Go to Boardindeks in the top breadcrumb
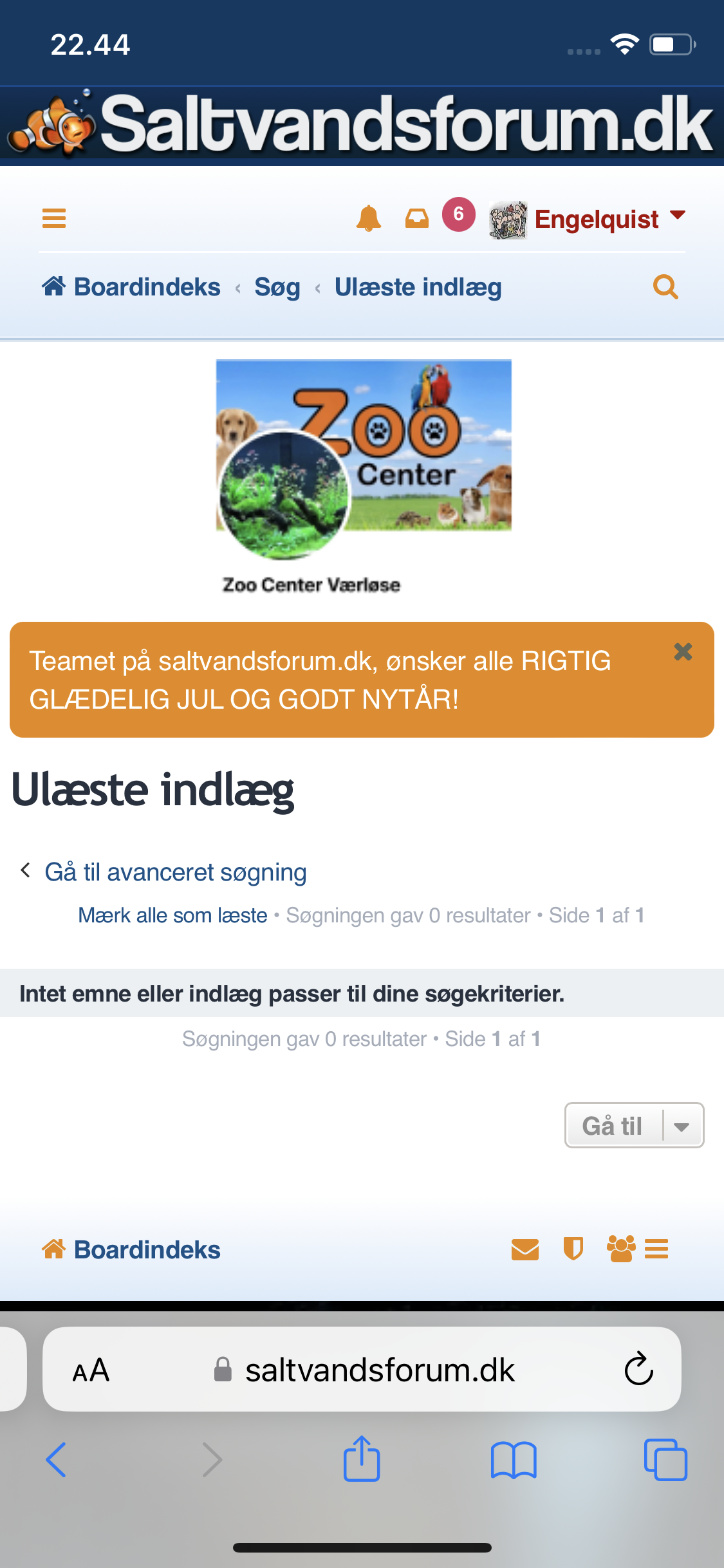 (x=147, y=287)
